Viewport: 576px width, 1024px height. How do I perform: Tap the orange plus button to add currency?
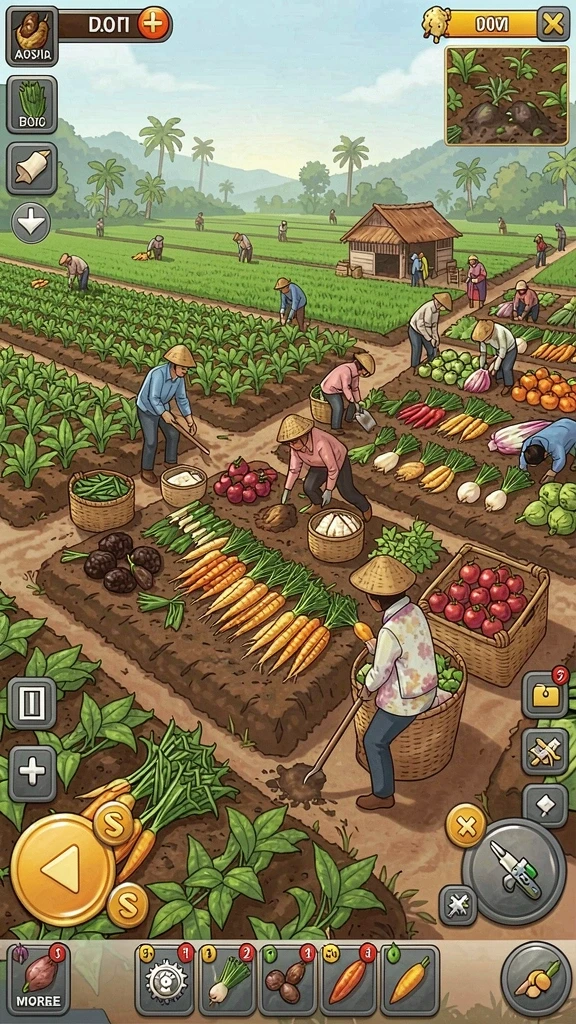click(x=153, y=24)
